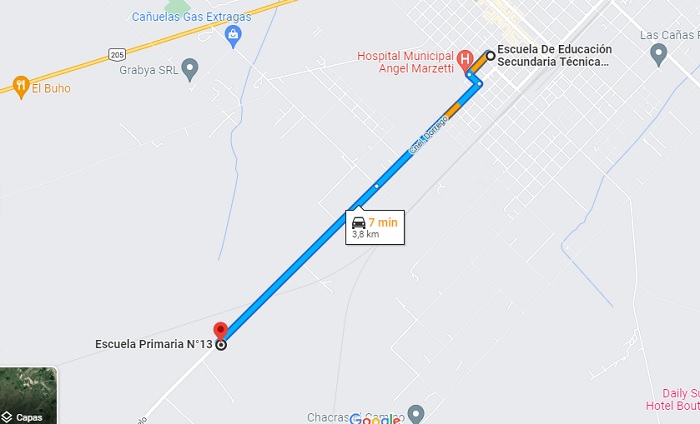Open El Buho restaurant marker
Image resolution: width=700 pixels, height=424 pixels.
coord(20,87)
